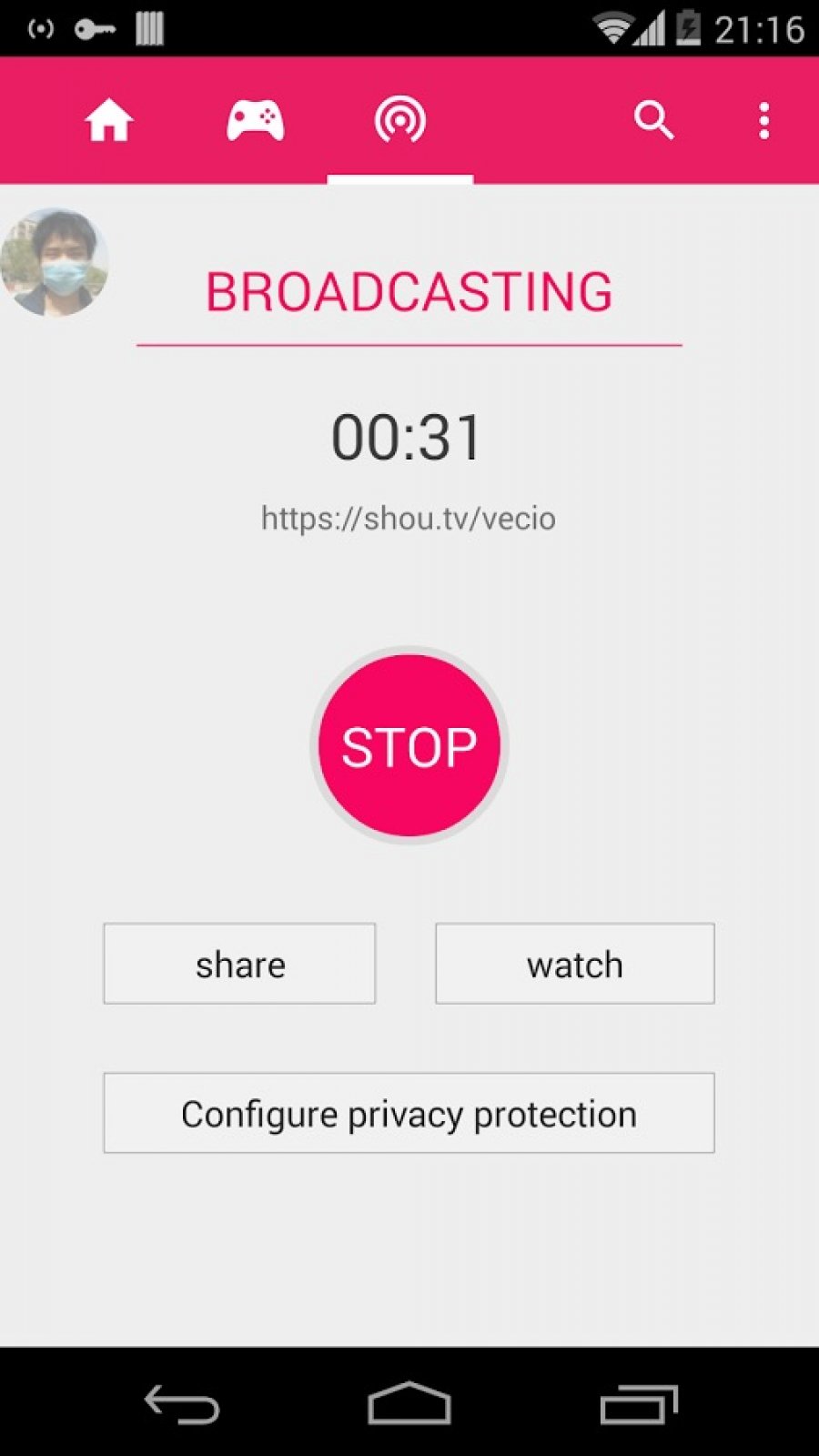
Task: Open the search magnifier icon
Action: coord(653,120)
